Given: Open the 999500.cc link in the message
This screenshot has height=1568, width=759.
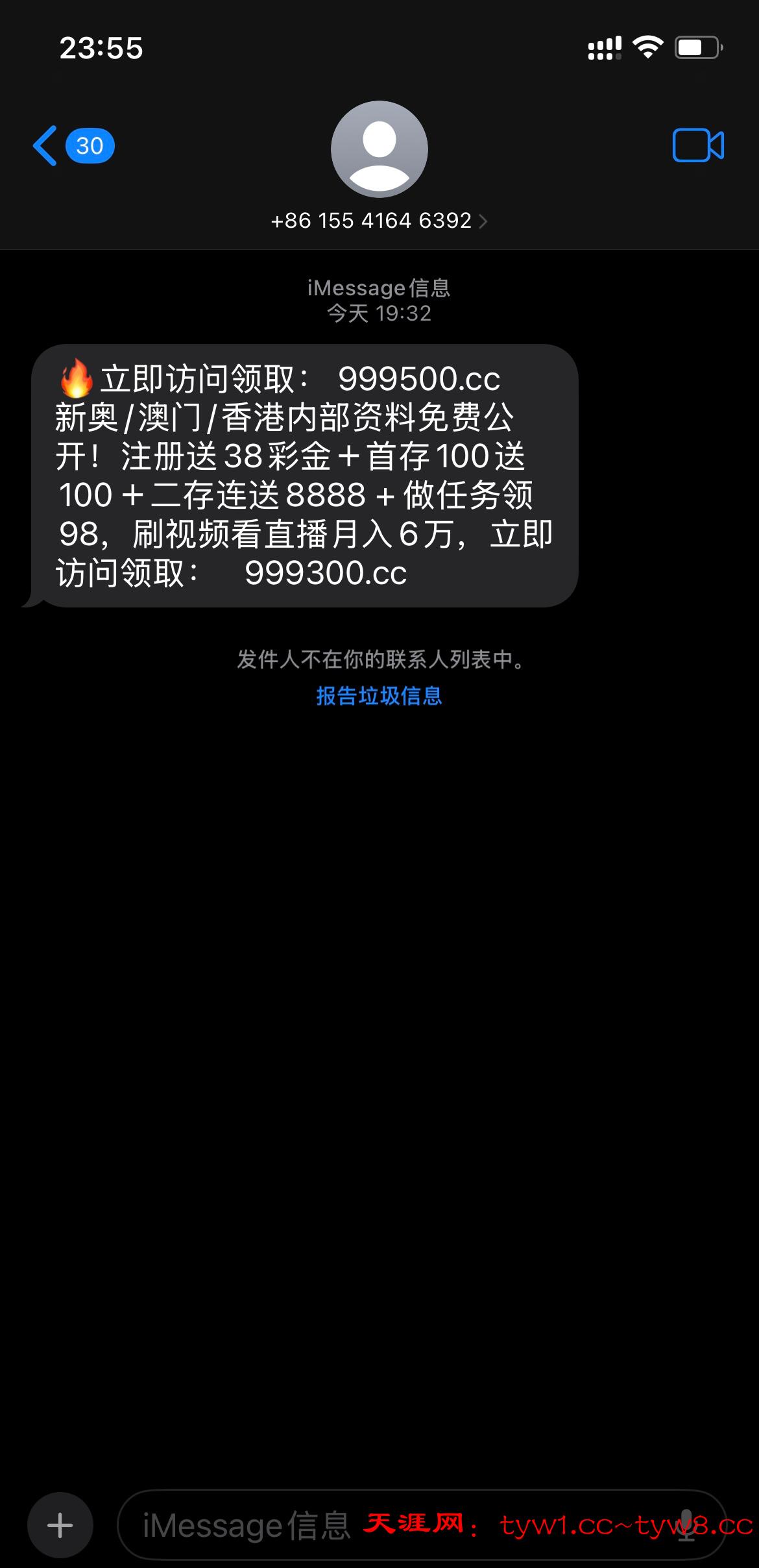Looking at the screenshot, I should tap(419, 379).
